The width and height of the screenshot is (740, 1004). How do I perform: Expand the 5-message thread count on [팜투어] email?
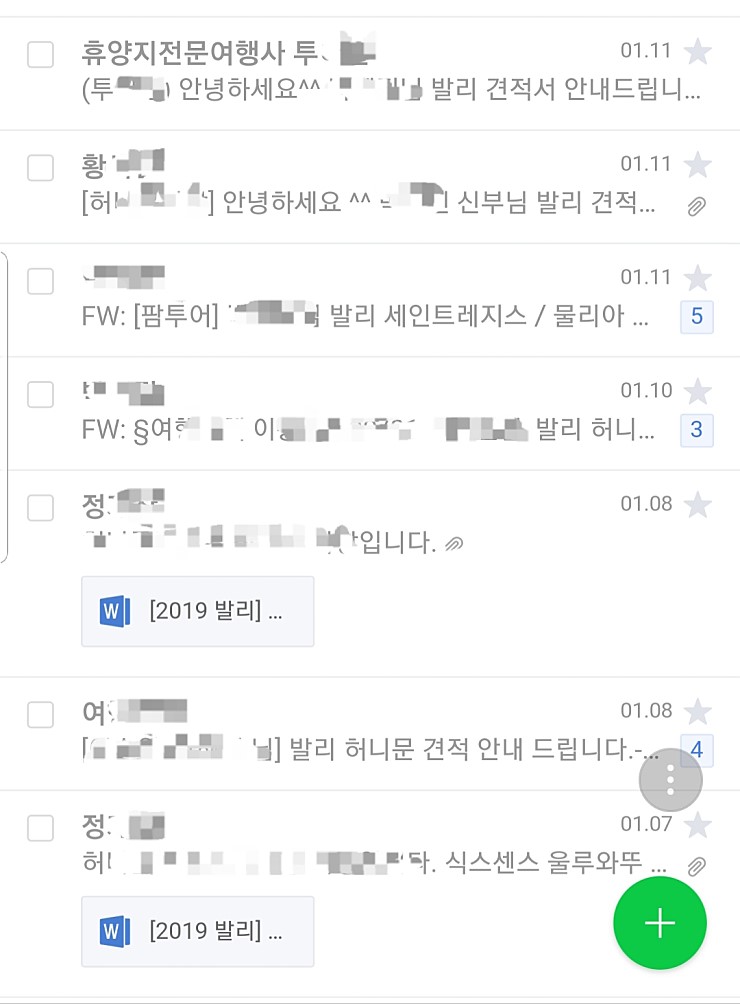(x=696, y=318)
